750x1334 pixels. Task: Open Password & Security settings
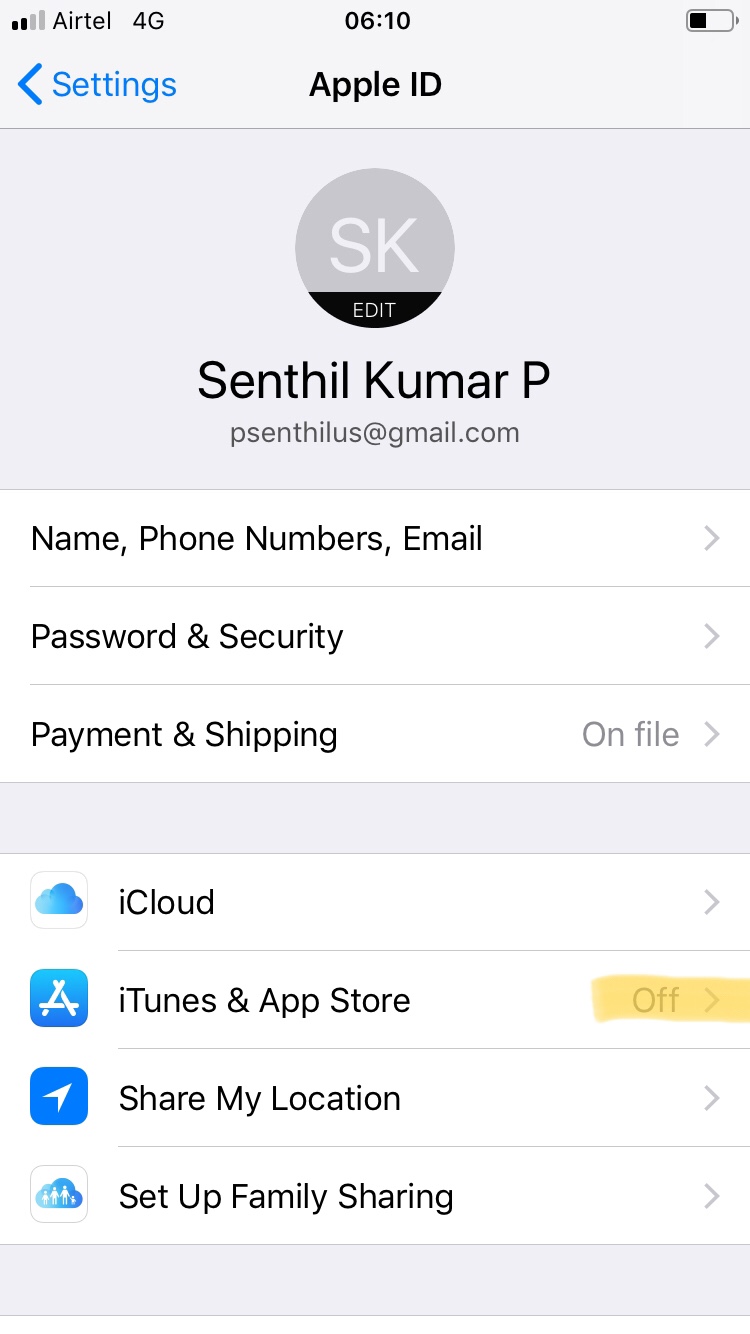pos(375,636)
